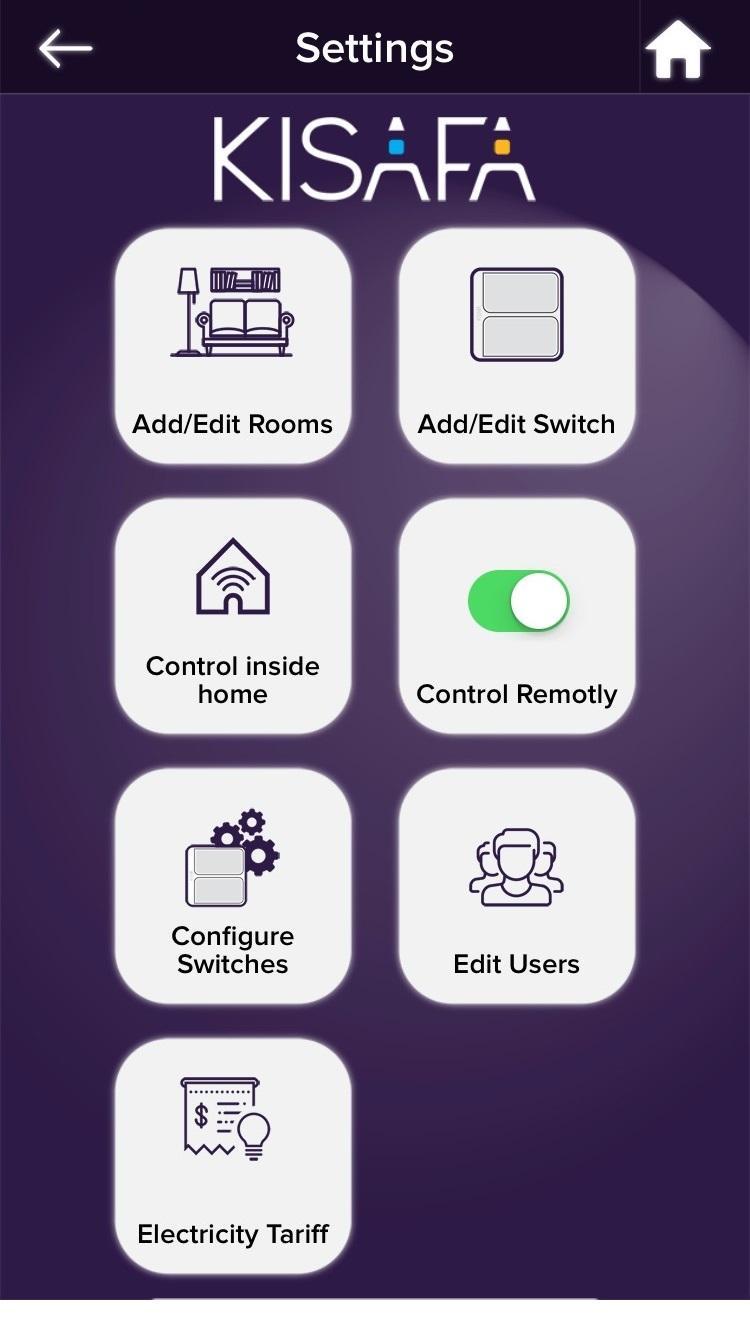
Task: Open Add/Edit Switch
Action: [517, 346]
